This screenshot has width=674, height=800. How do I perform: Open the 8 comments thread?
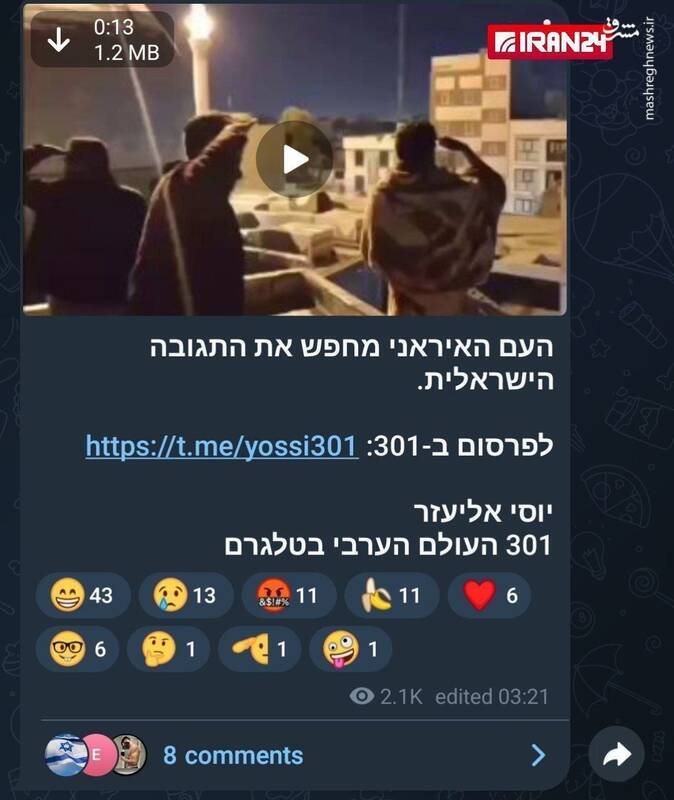tap(233, 755)
